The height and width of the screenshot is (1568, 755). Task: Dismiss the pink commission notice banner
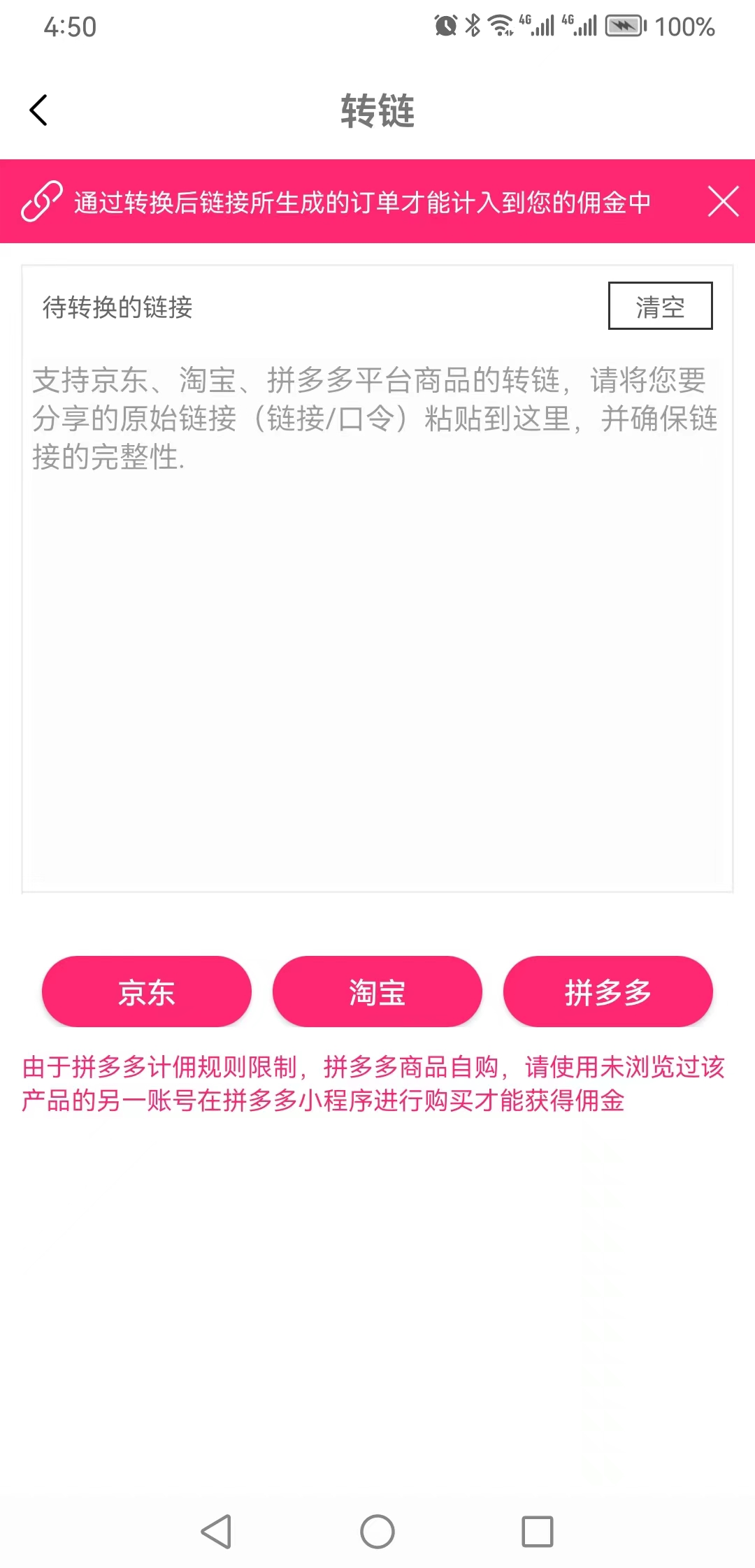[723, 202]
